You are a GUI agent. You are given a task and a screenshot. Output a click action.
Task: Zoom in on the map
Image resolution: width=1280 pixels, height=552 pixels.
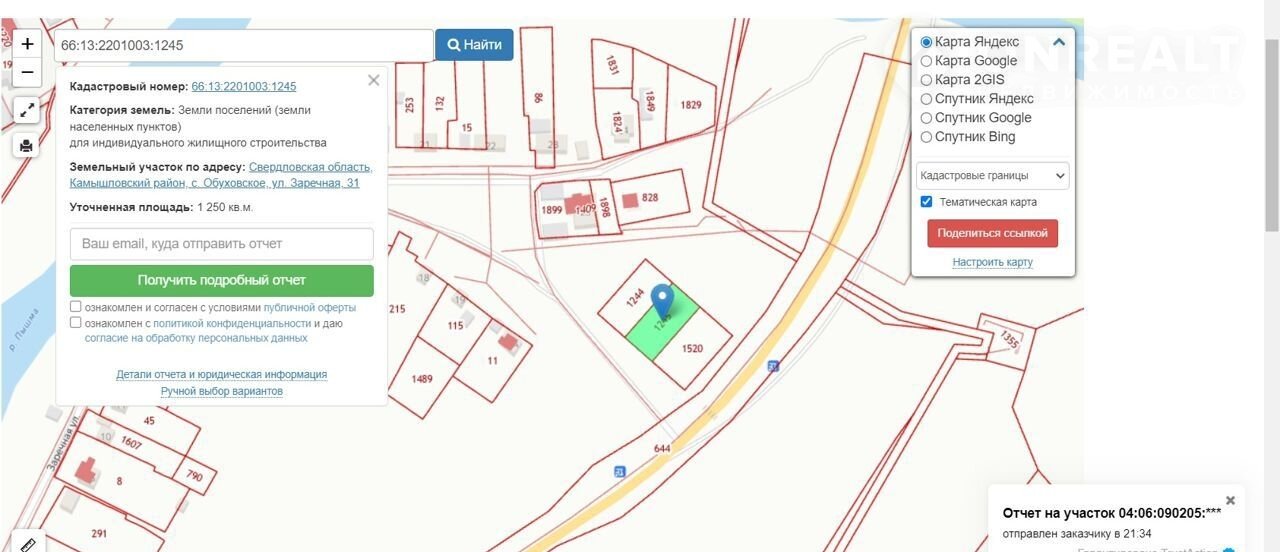27,44
